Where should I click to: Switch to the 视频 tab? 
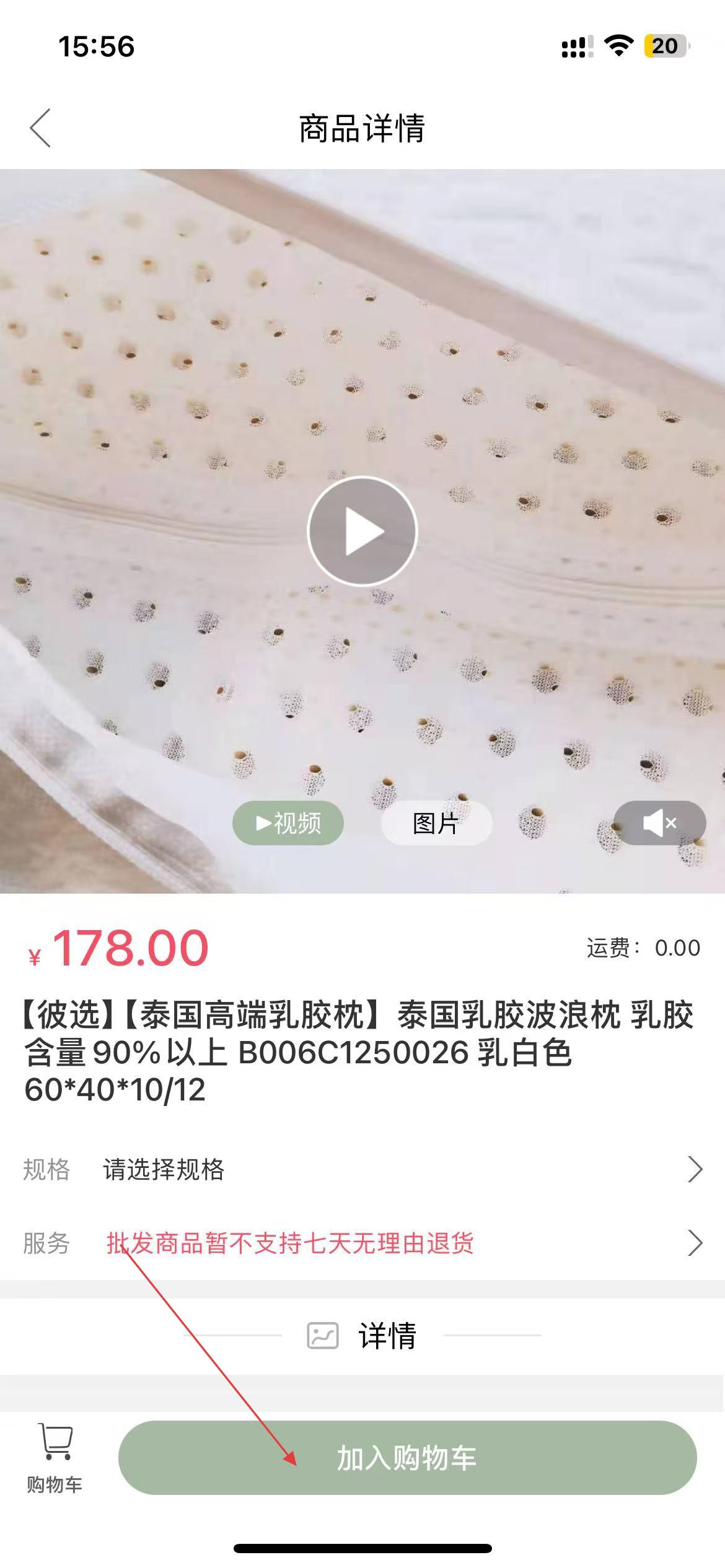click(288, 823)
